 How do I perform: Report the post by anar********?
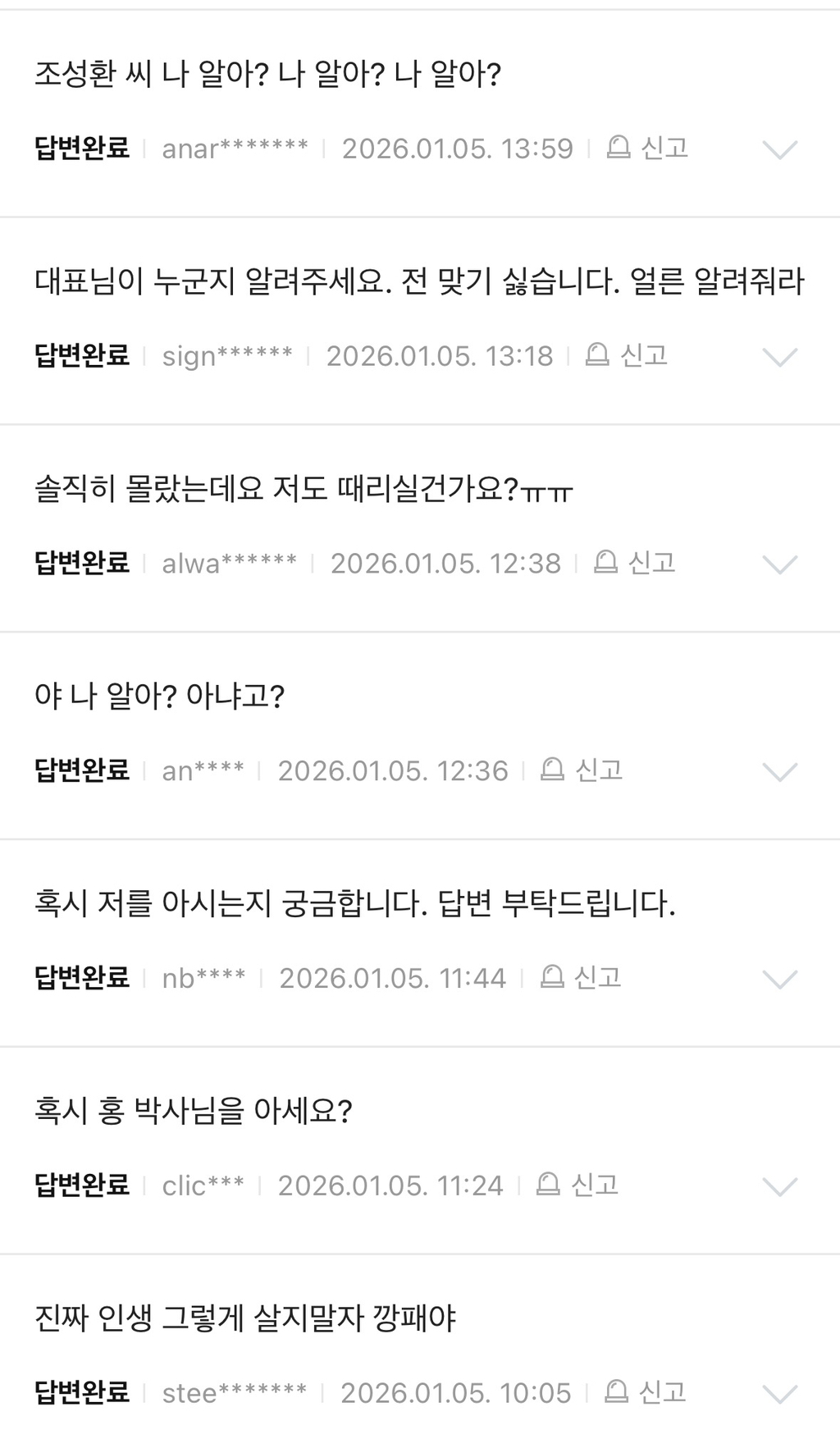click(x=647, y=148)
